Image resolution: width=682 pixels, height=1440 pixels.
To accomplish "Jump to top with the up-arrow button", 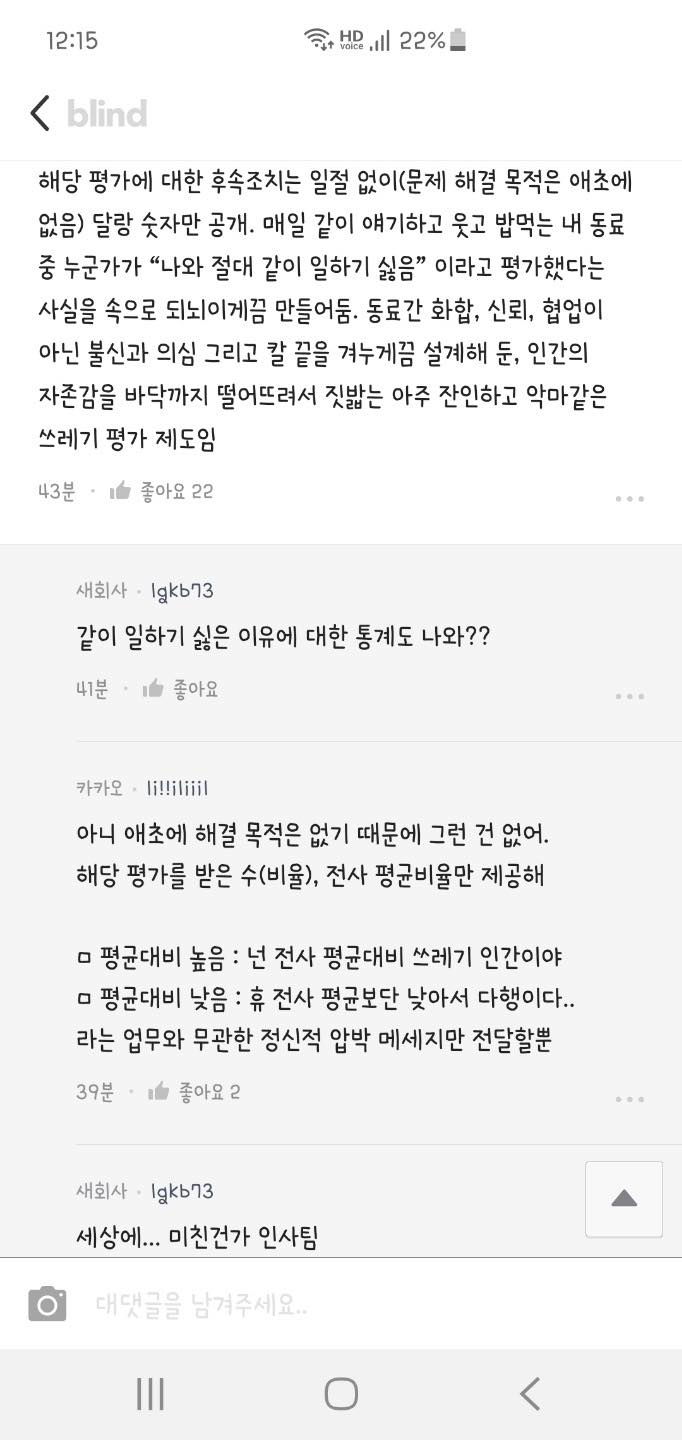I will [x=624, y=1198].
